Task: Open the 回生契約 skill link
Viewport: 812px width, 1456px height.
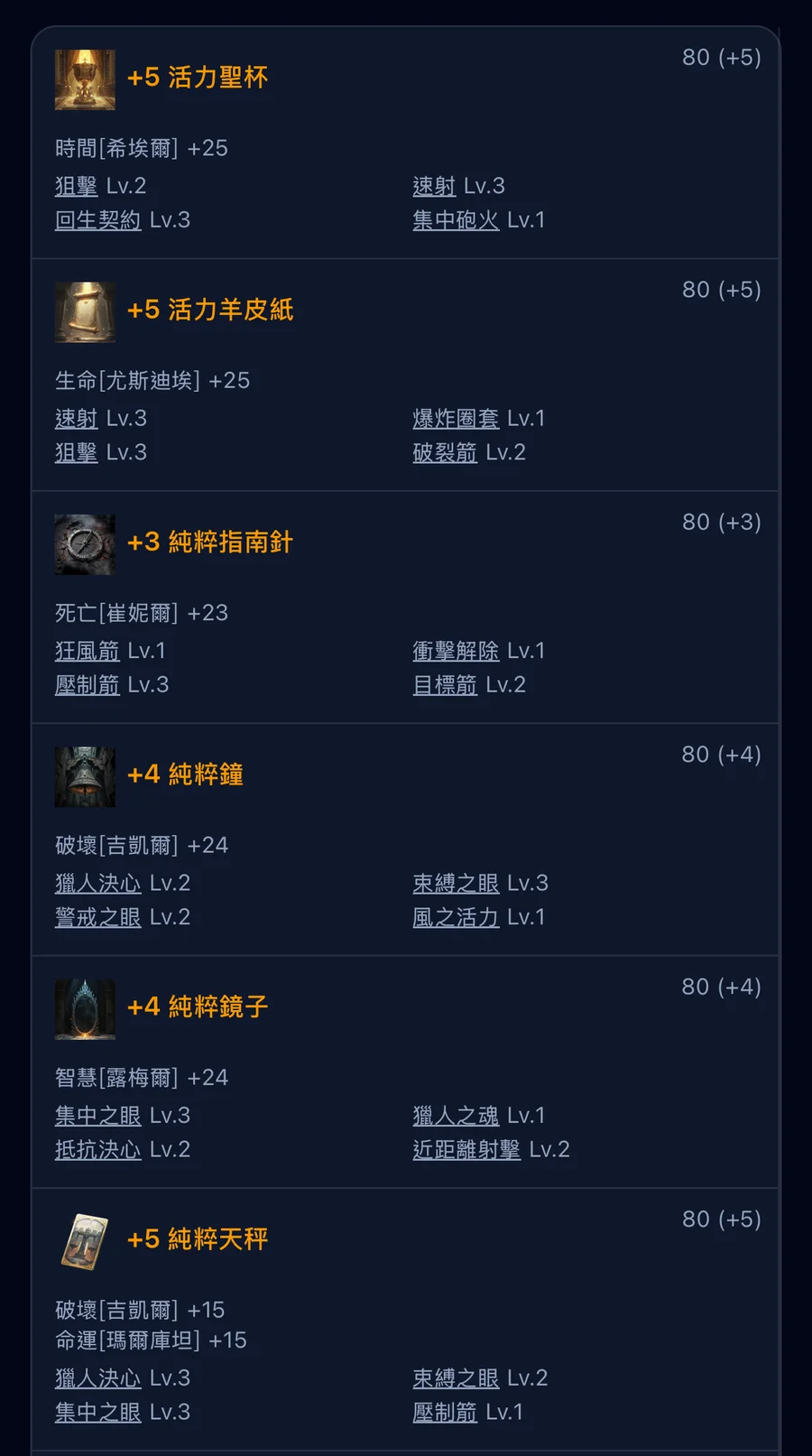Action: (97, 220)
